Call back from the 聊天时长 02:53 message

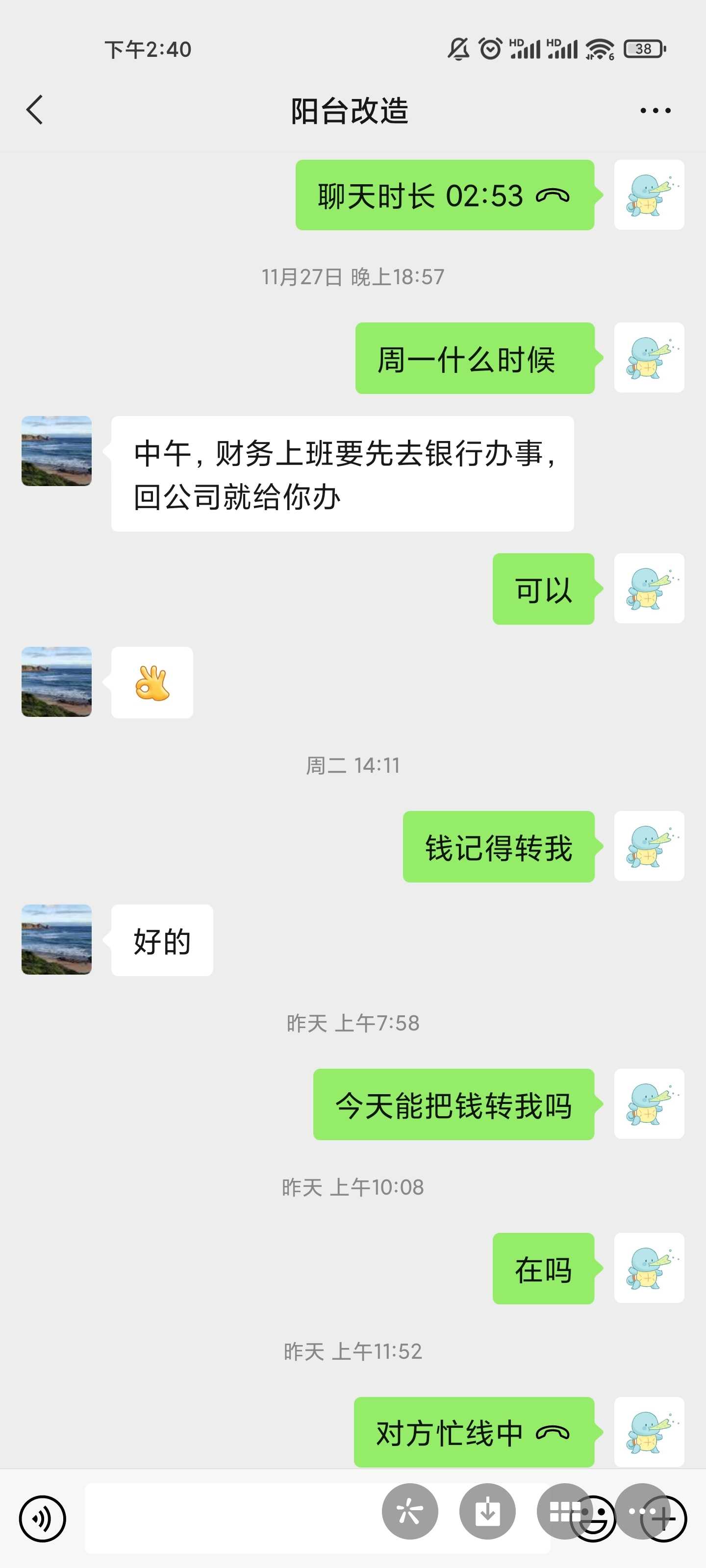coord(445,196)
